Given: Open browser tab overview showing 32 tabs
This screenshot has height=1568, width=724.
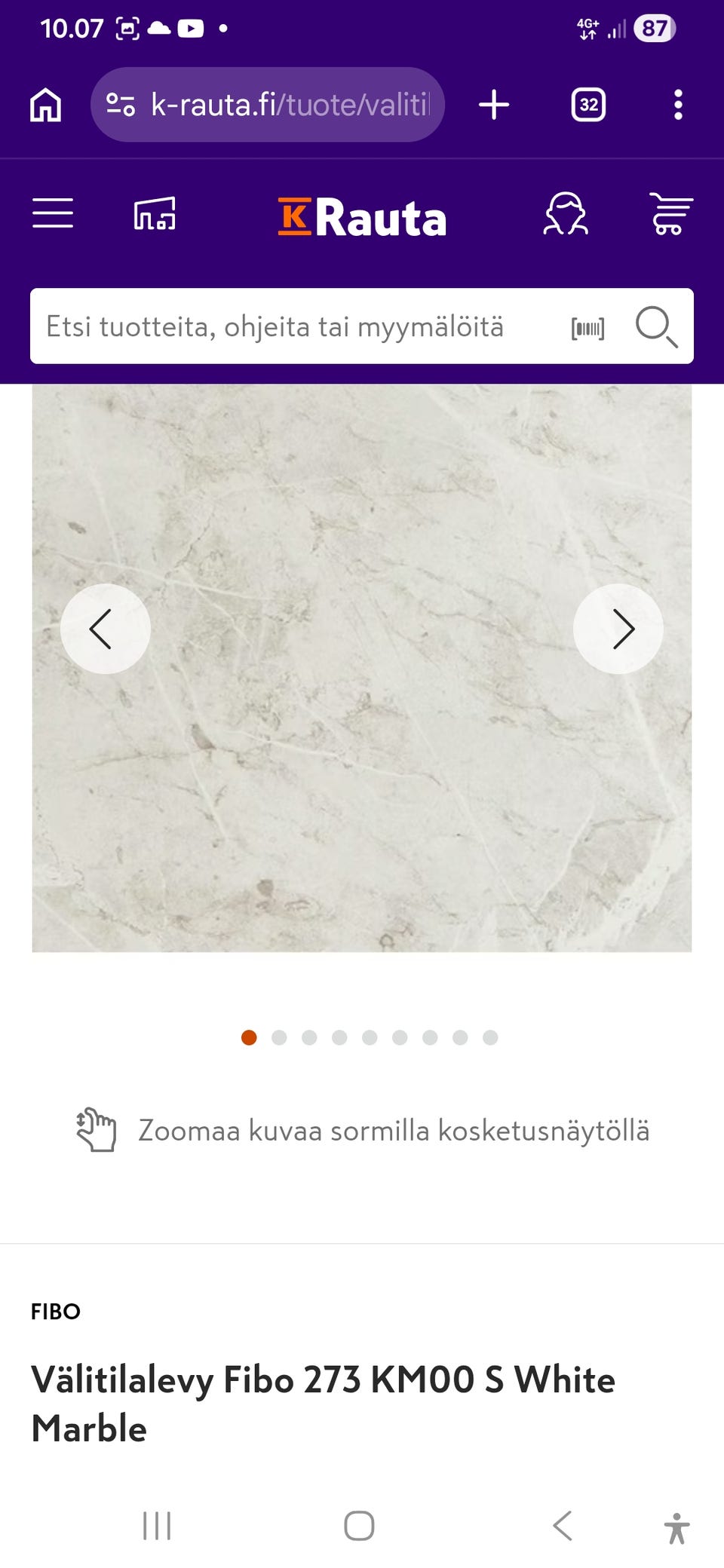Looking at the screenshot, I should pyautogui.click(x=588, y=105).
